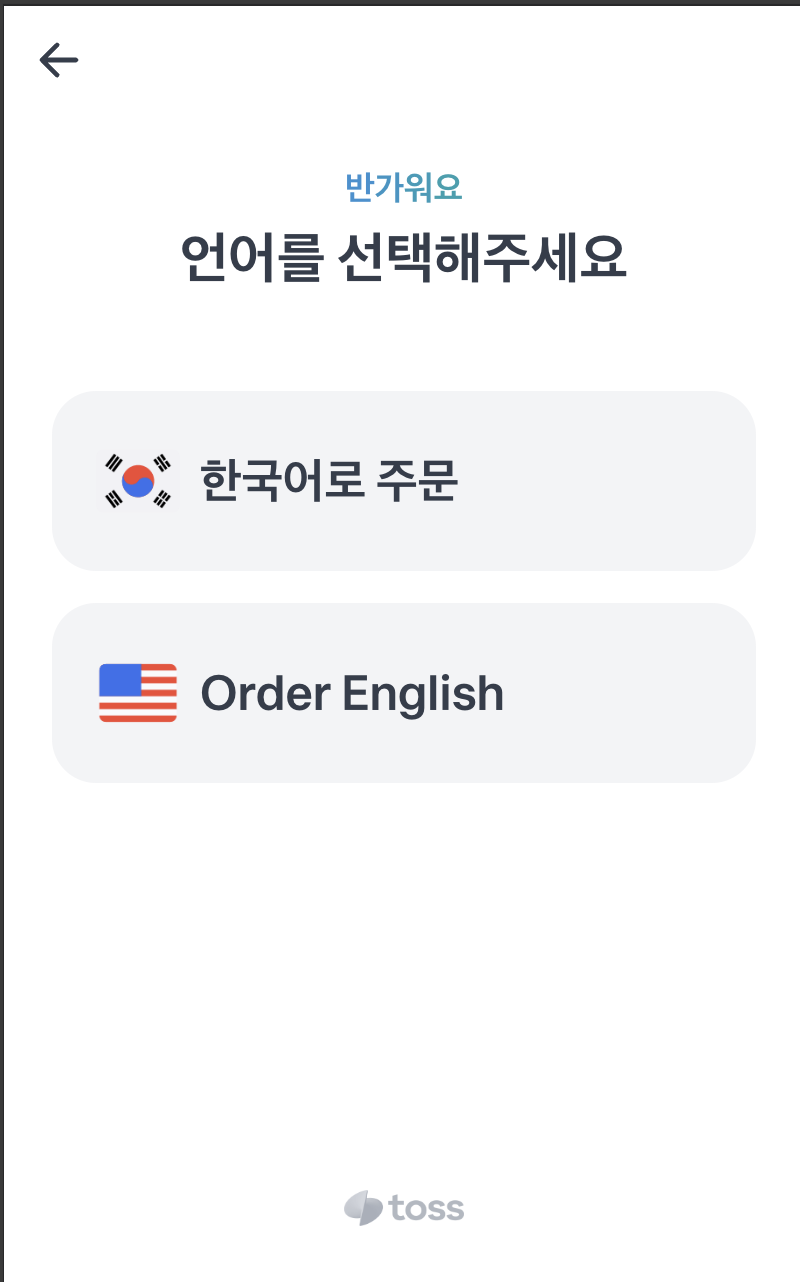This screenshot has height=1282, width=800.
Task: Tap the taegeuk symbol on the Korean flag
Action: click(137, 480)
